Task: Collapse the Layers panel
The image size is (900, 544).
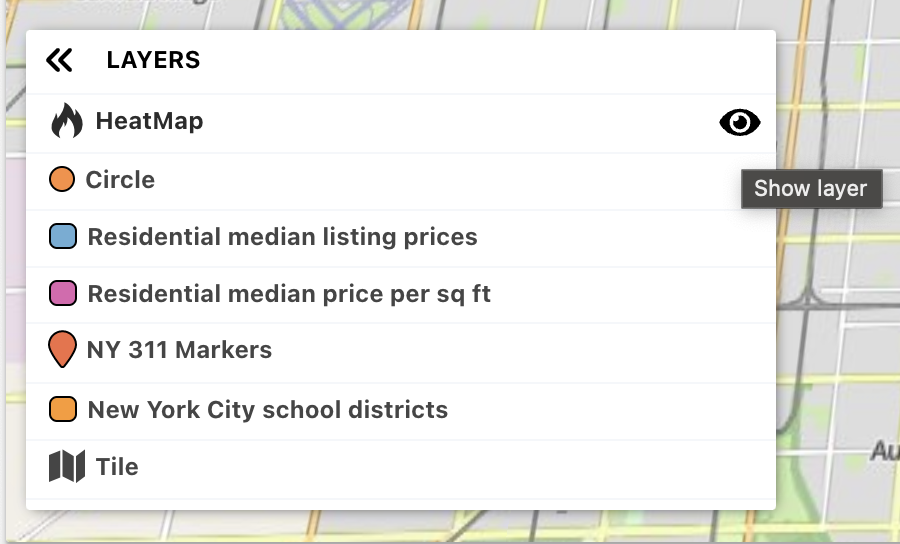Action: 60,61
